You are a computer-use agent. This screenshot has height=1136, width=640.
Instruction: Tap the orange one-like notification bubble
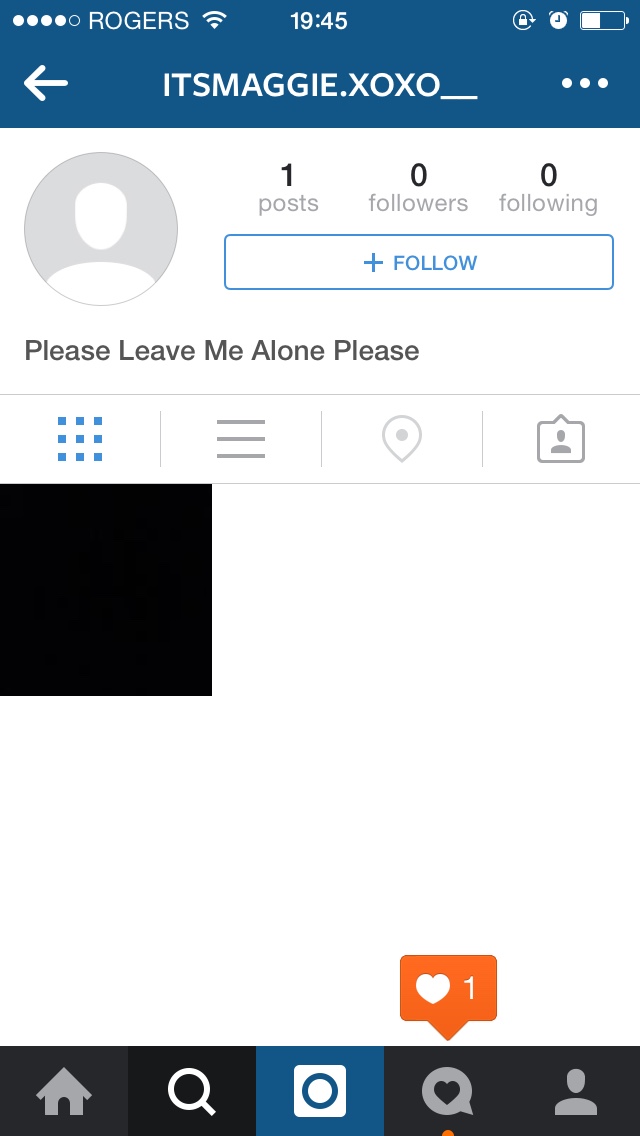point(448,989)
